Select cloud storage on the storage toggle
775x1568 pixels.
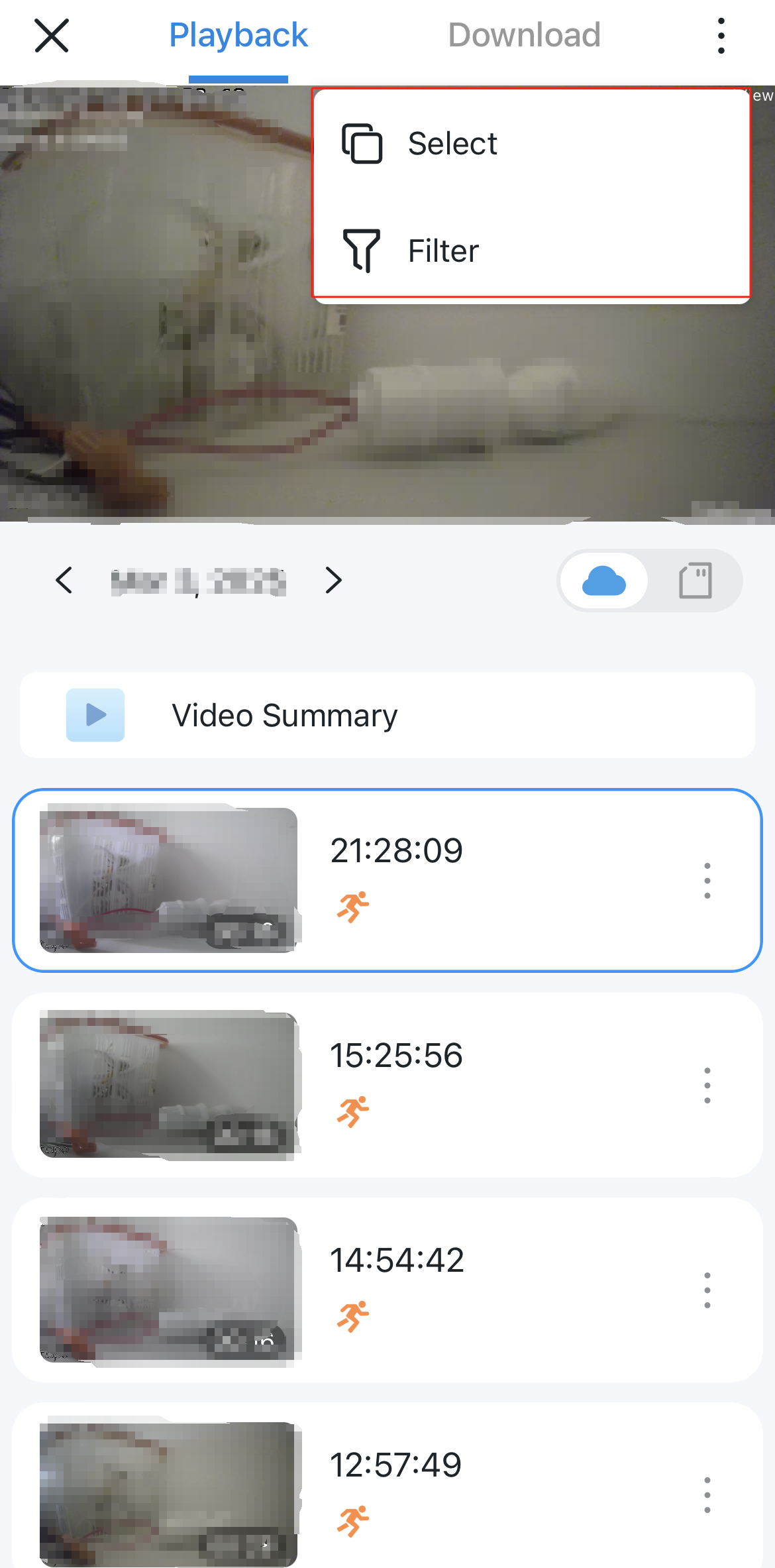[x=605, y=581]
